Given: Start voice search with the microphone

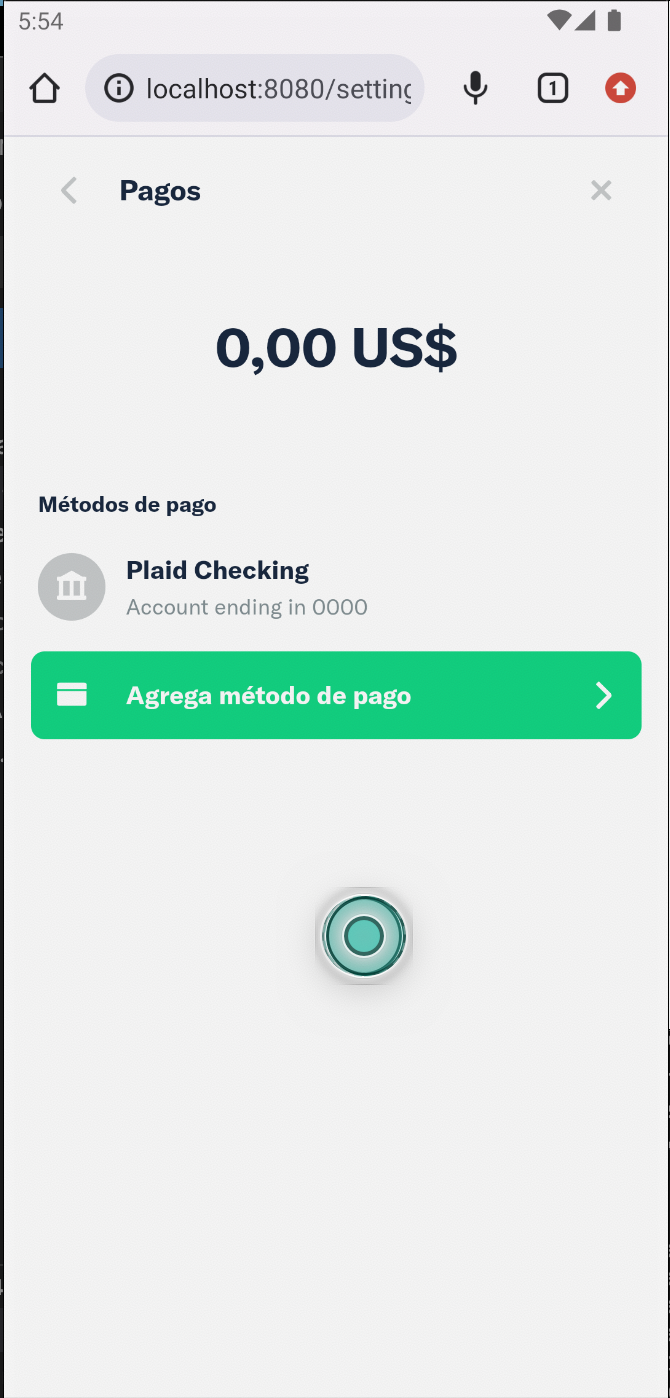Looking at the screenshot, I should click(476, 89).
